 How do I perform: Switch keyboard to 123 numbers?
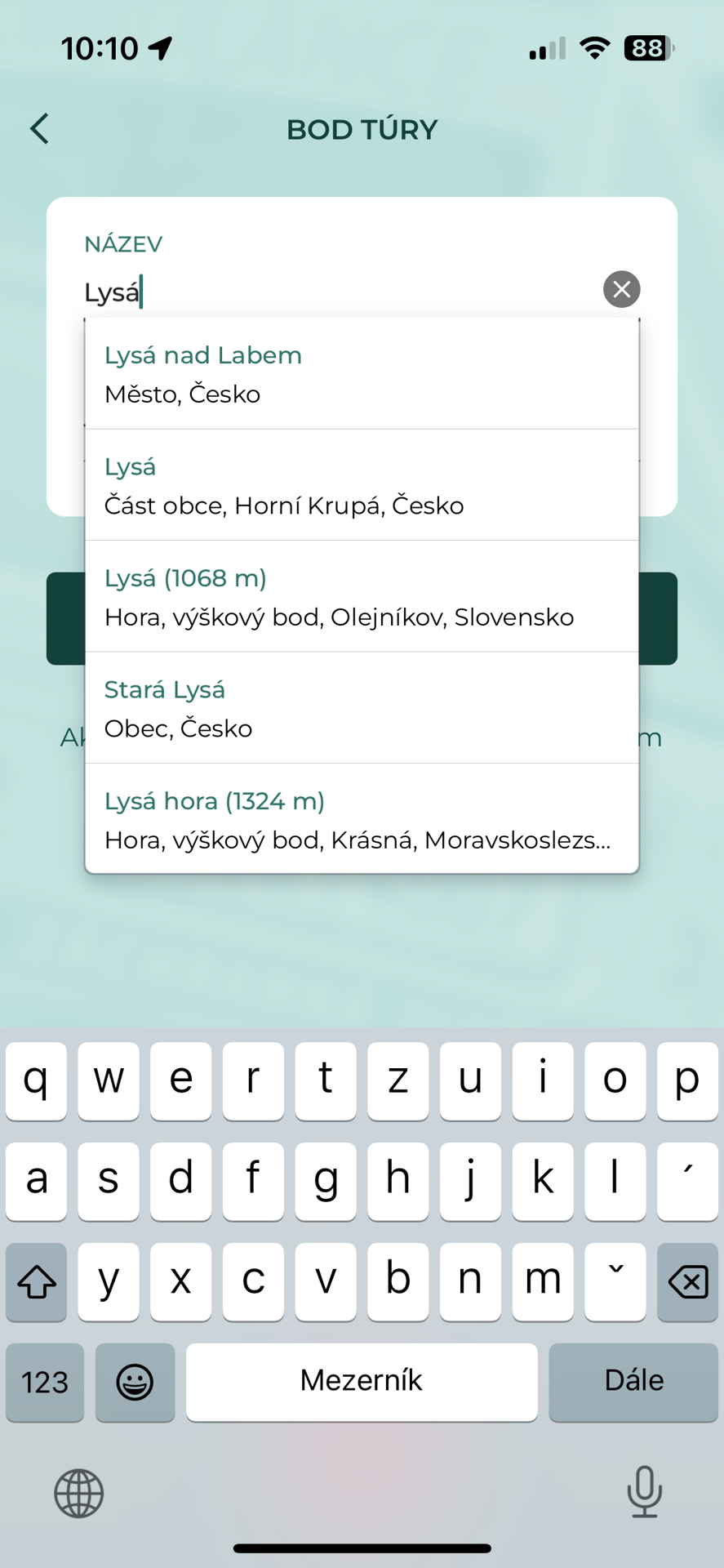(x=45, y=1382)
